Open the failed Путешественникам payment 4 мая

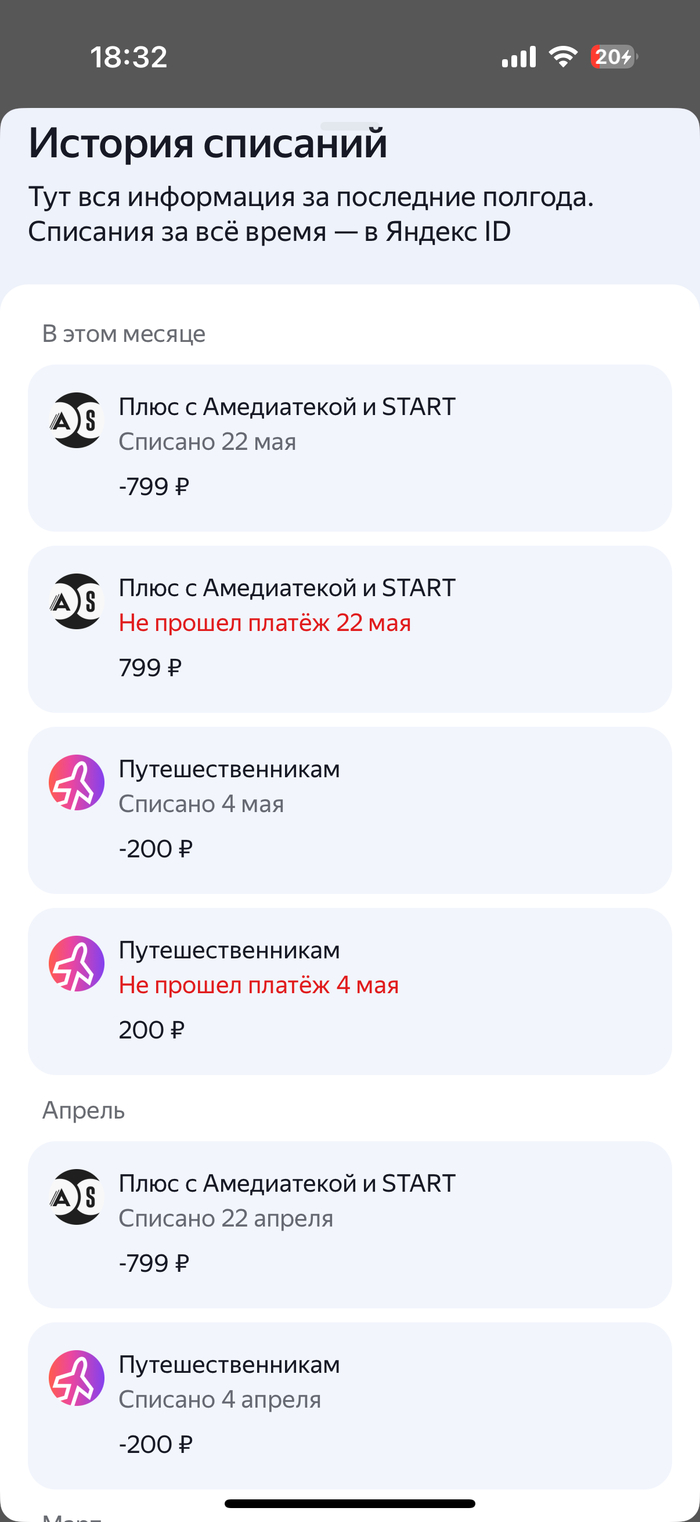349,991
